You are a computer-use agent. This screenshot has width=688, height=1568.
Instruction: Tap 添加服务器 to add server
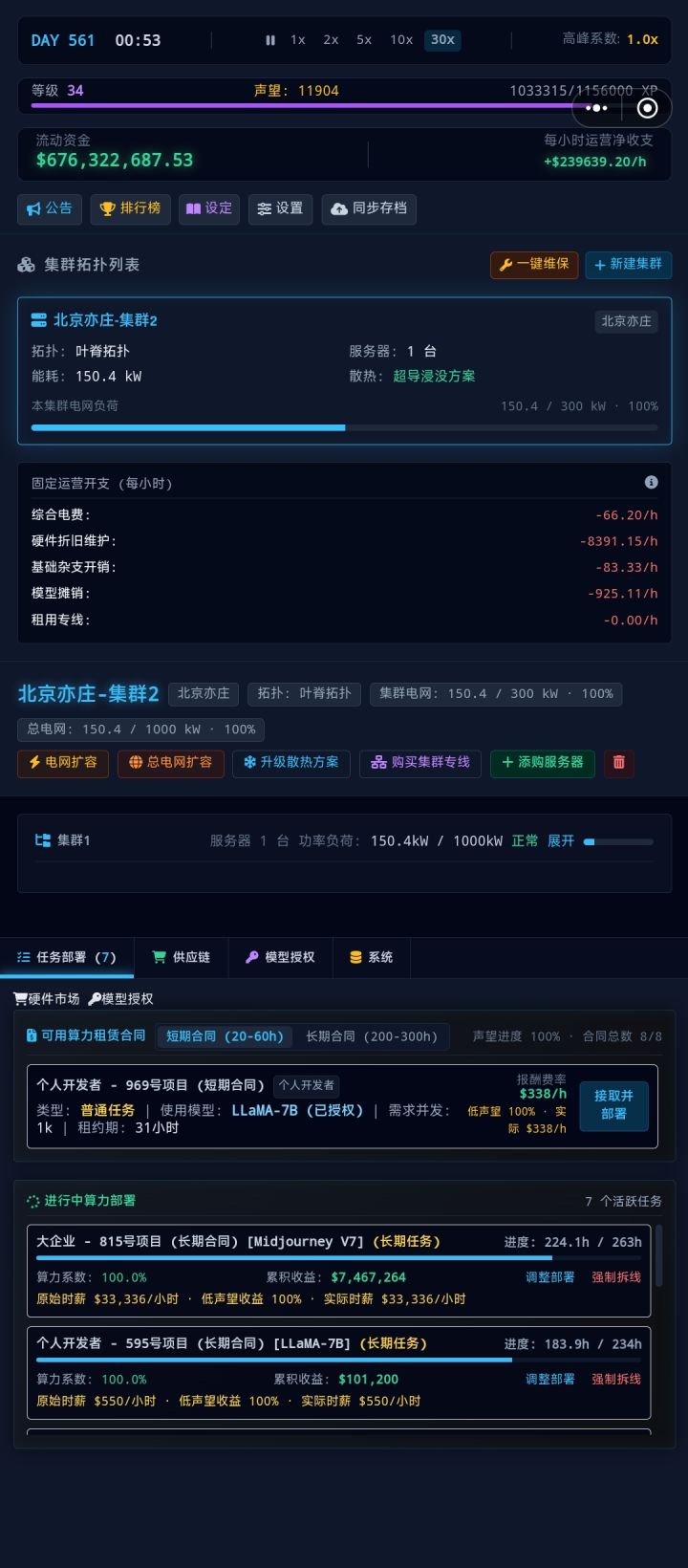tap(543, 763)
